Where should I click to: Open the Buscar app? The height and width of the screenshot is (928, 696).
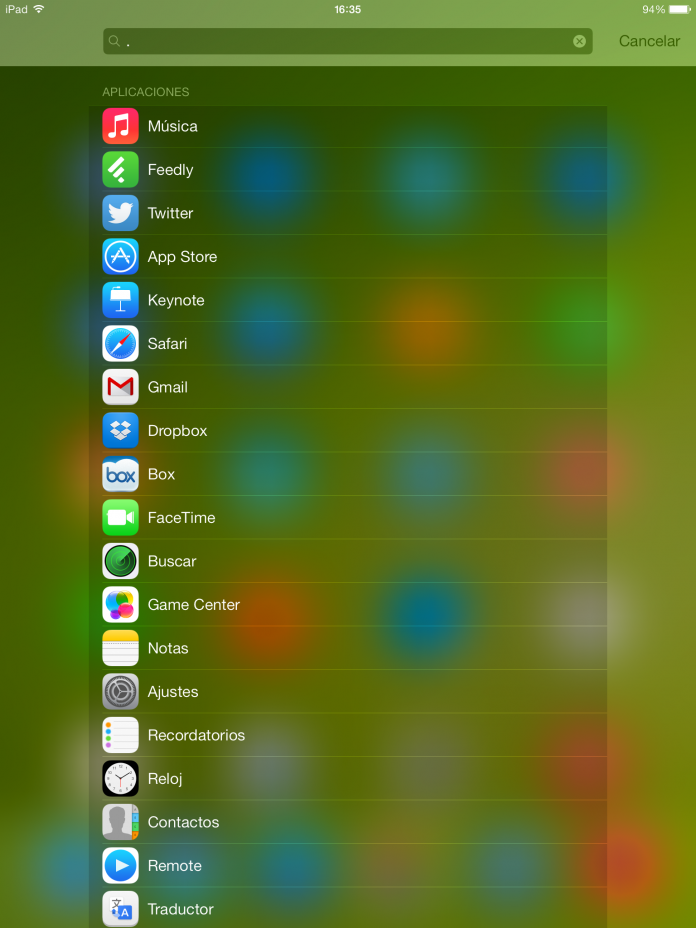(172, 561)
